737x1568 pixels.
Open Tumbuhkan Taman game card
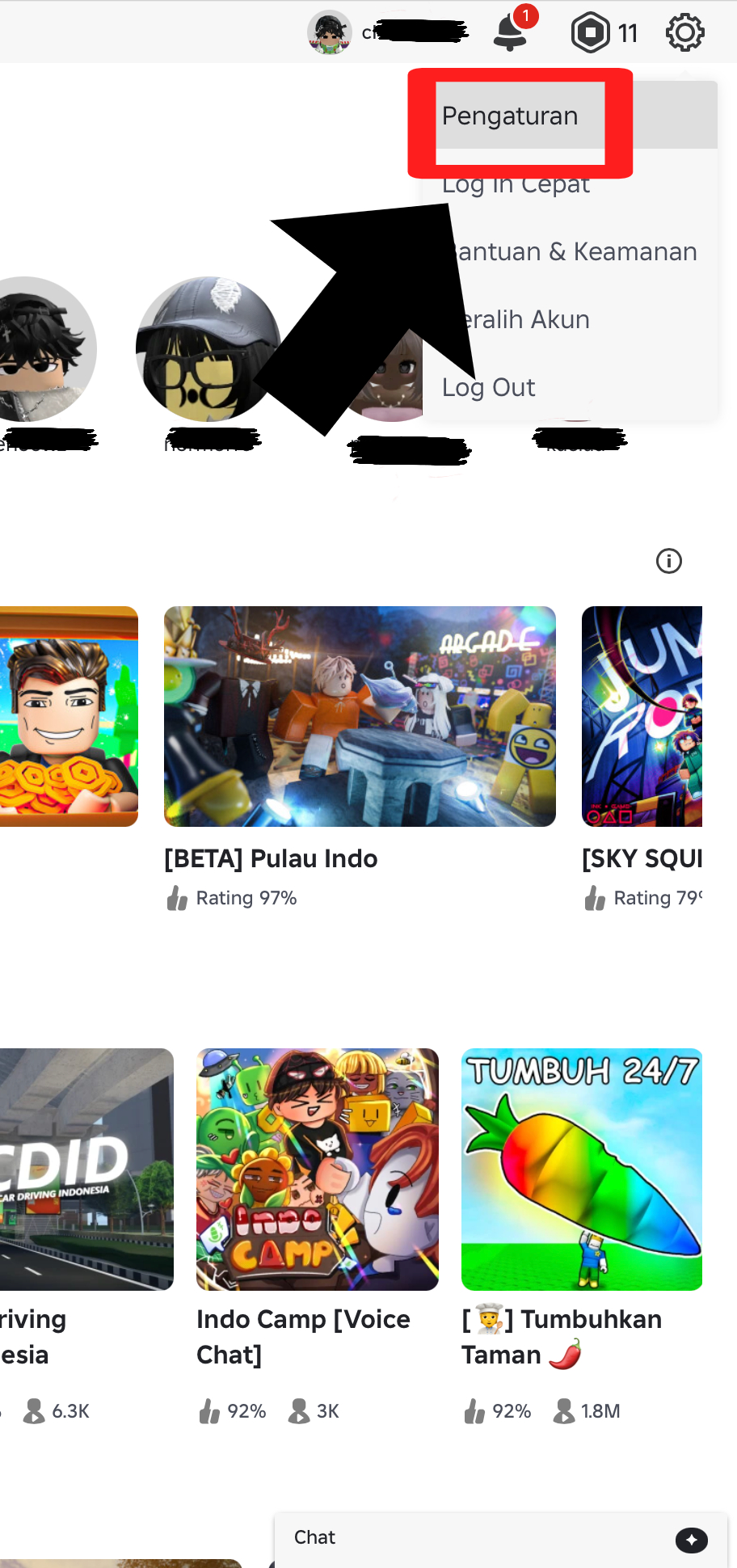[x=582, y=1169]
